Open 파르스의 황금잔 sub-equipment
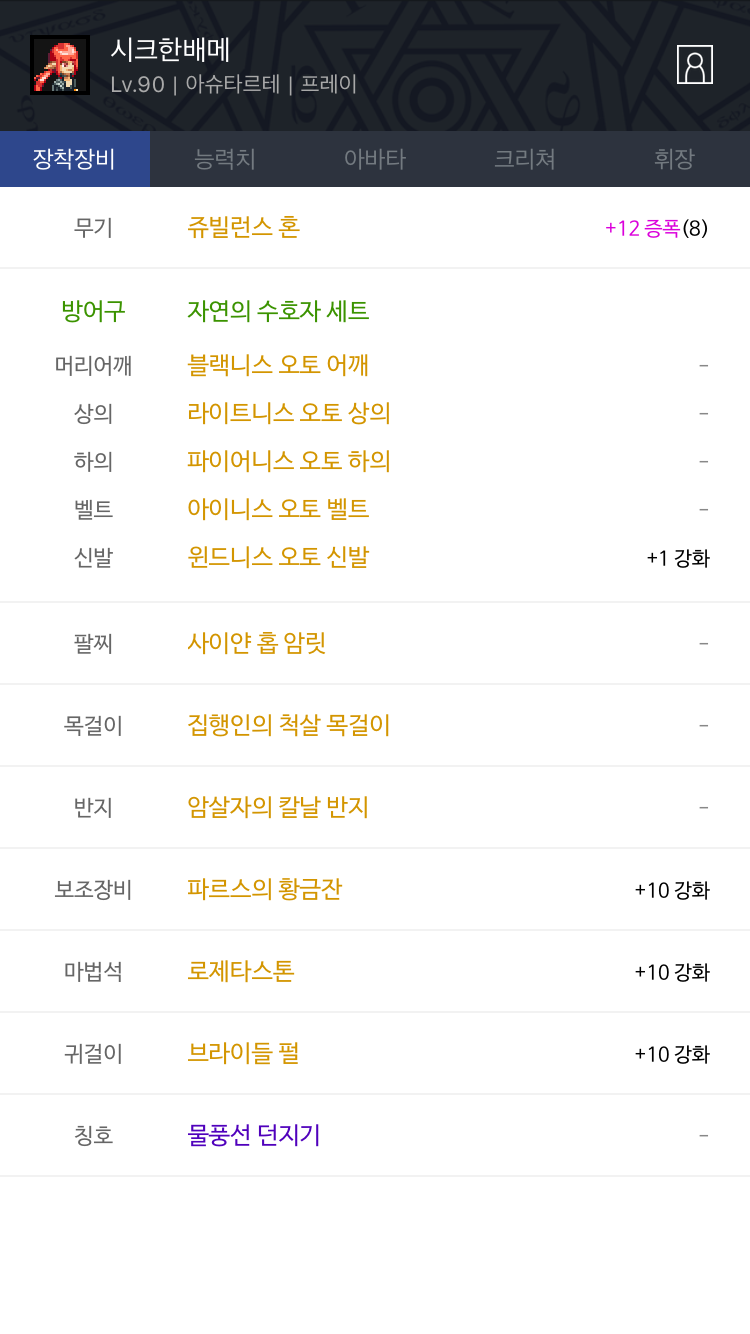750x1334 pixels. 265,889
